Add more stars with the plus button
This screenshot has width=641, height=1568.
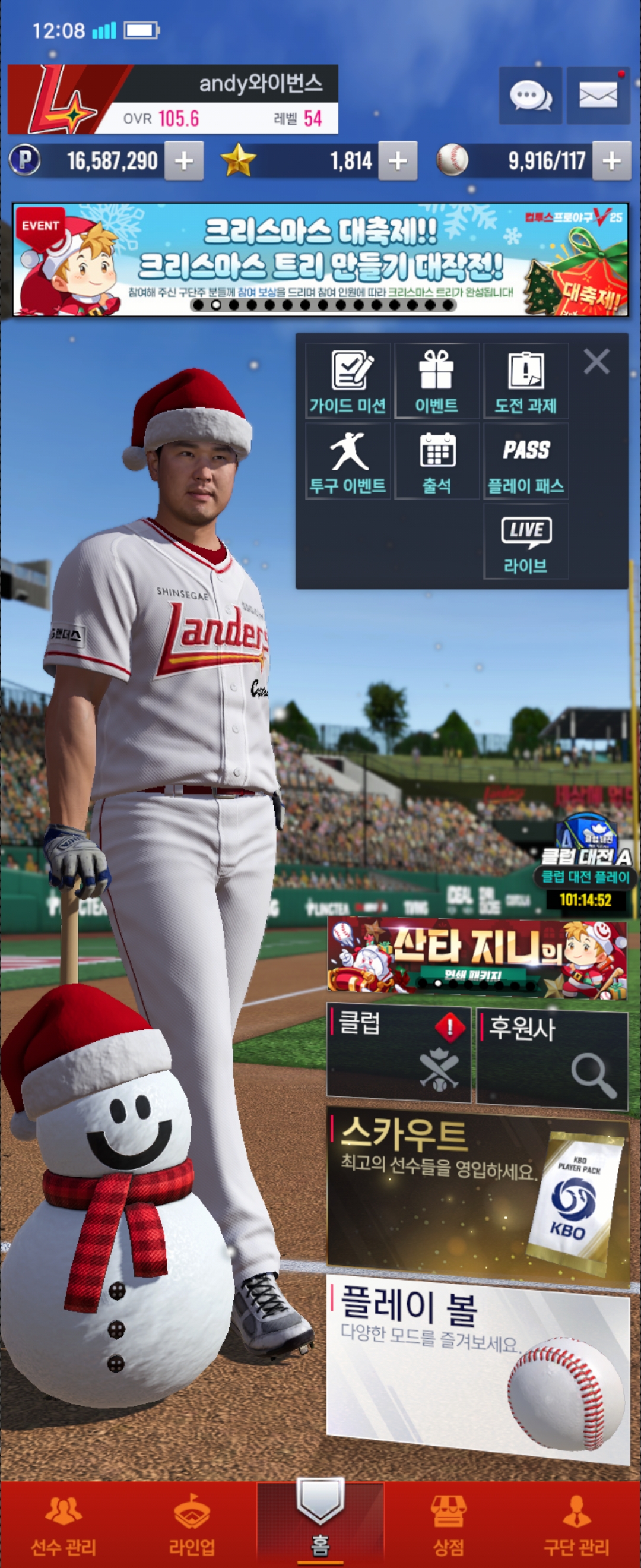coord(398,162)
